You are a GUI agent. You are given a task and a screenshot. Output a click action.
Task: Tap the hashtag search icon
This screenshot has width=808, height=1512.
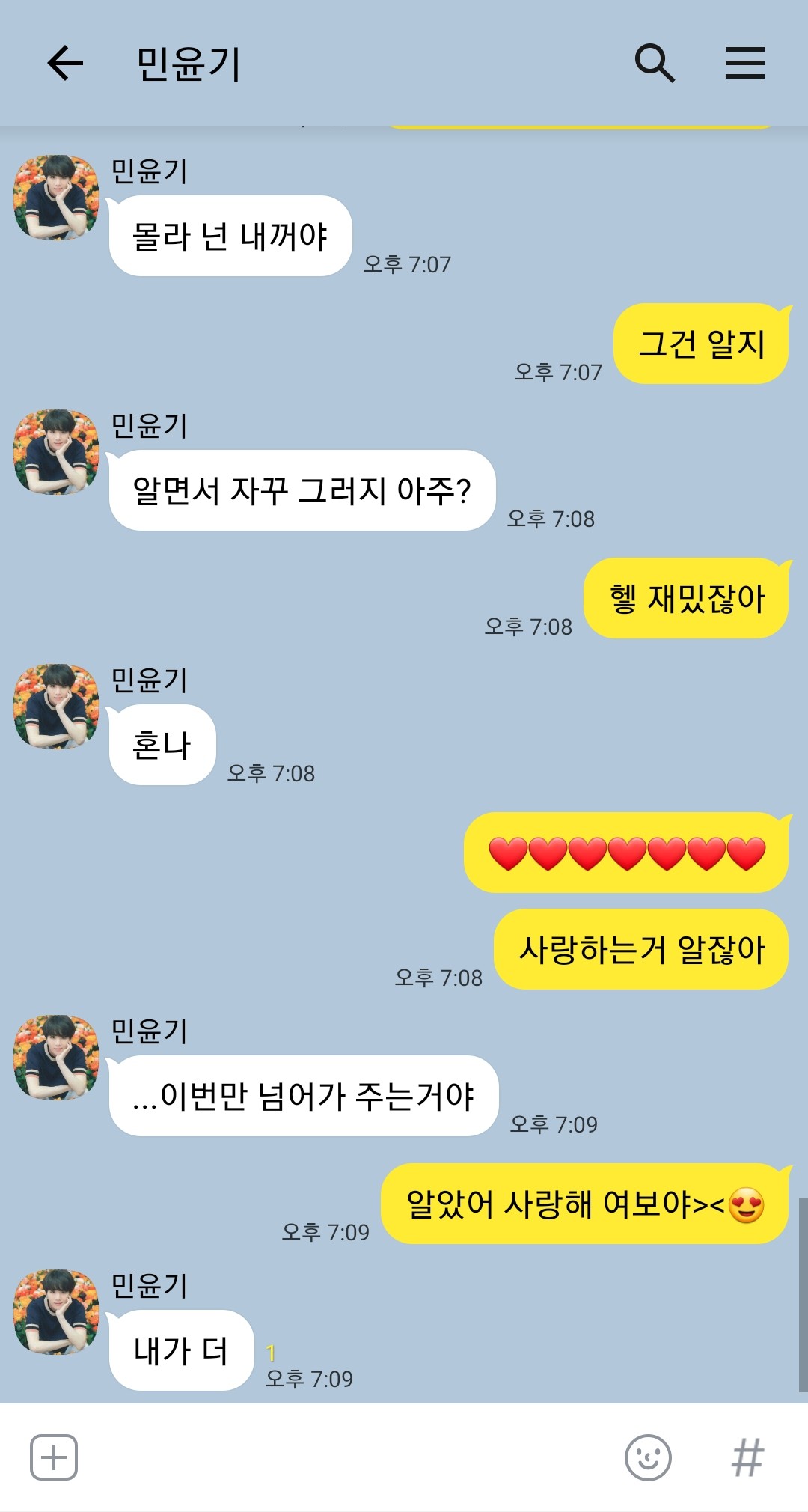(747, 1457)
